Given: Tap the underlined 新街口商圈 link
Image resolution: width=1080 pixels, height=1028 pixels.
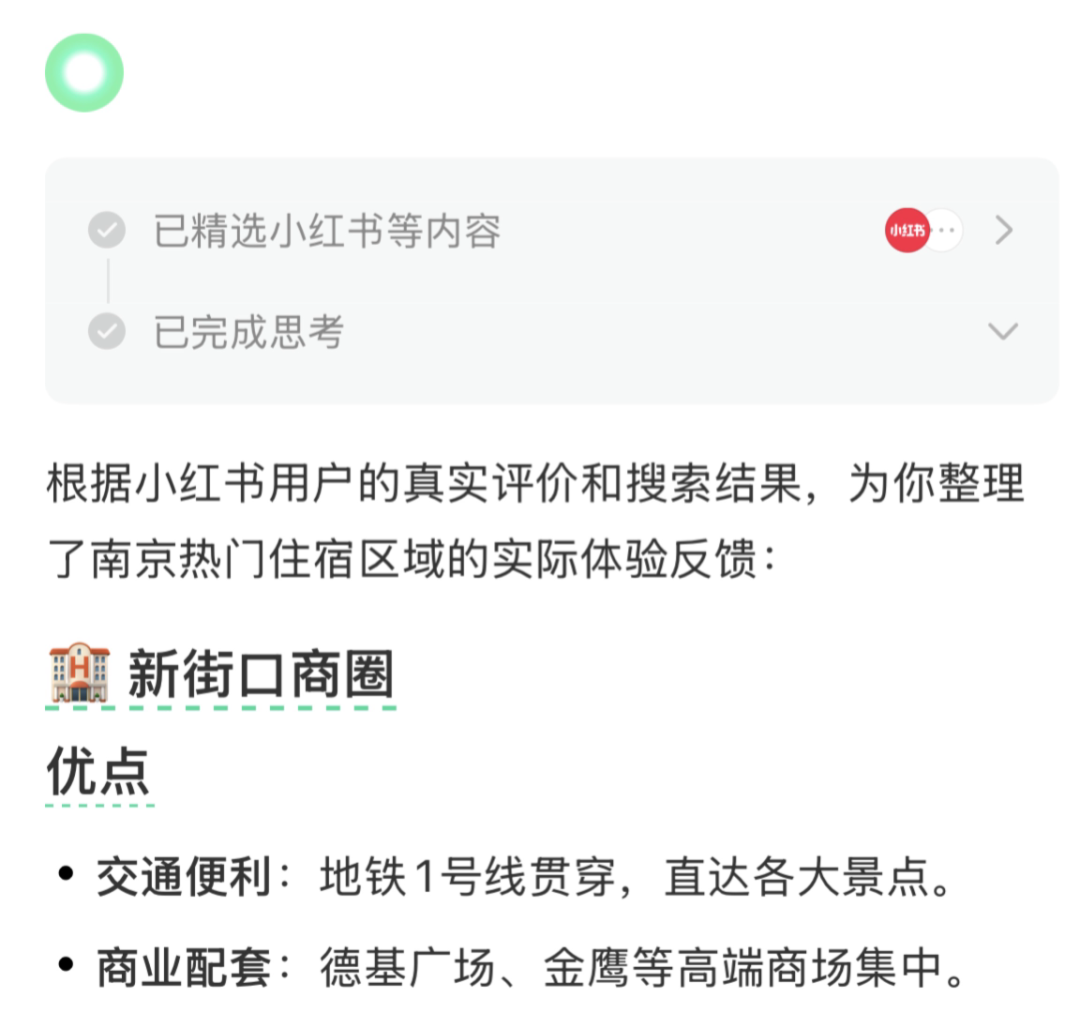Looking at the screenshot, I should pos(260,677).
